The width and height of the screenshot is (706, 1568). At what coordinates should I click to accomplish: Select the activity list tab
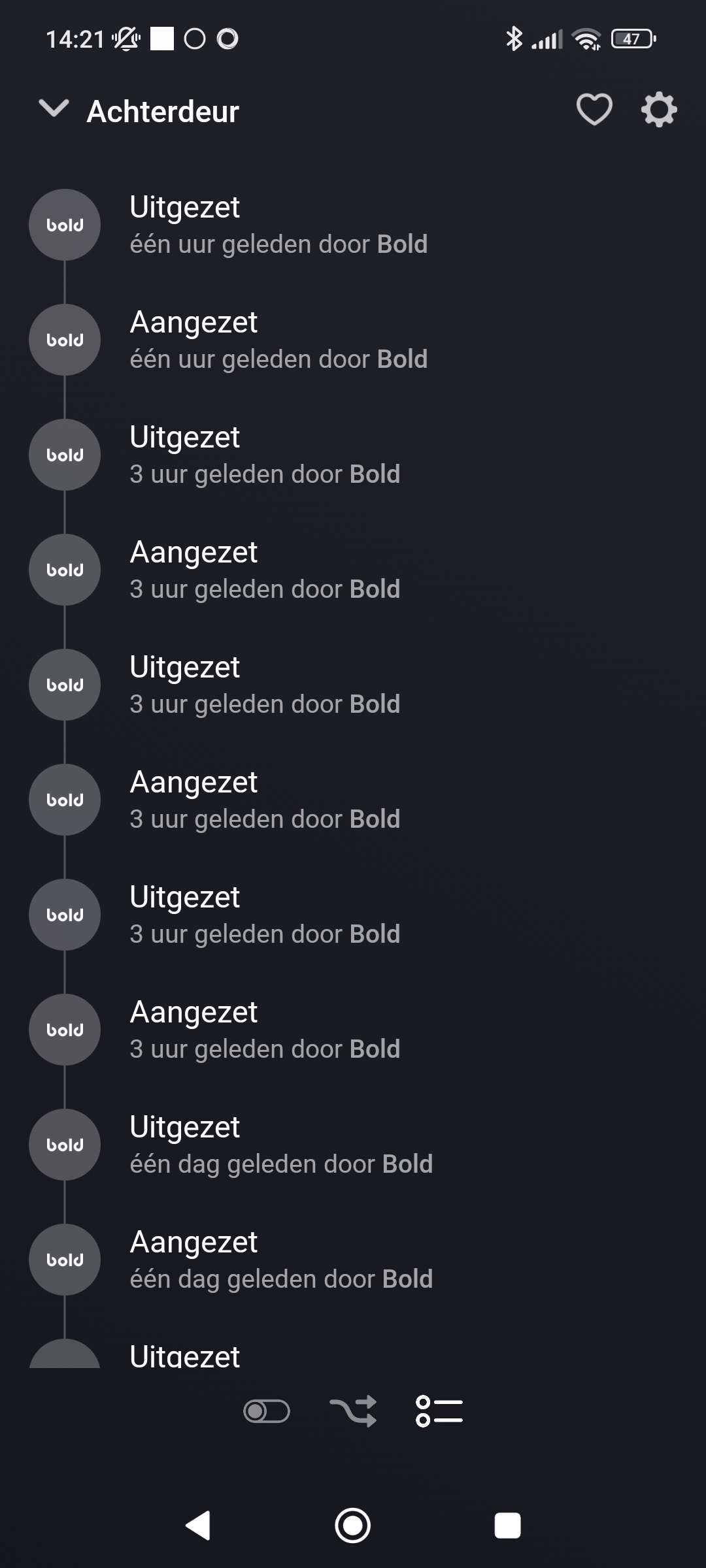(439, 1411)
